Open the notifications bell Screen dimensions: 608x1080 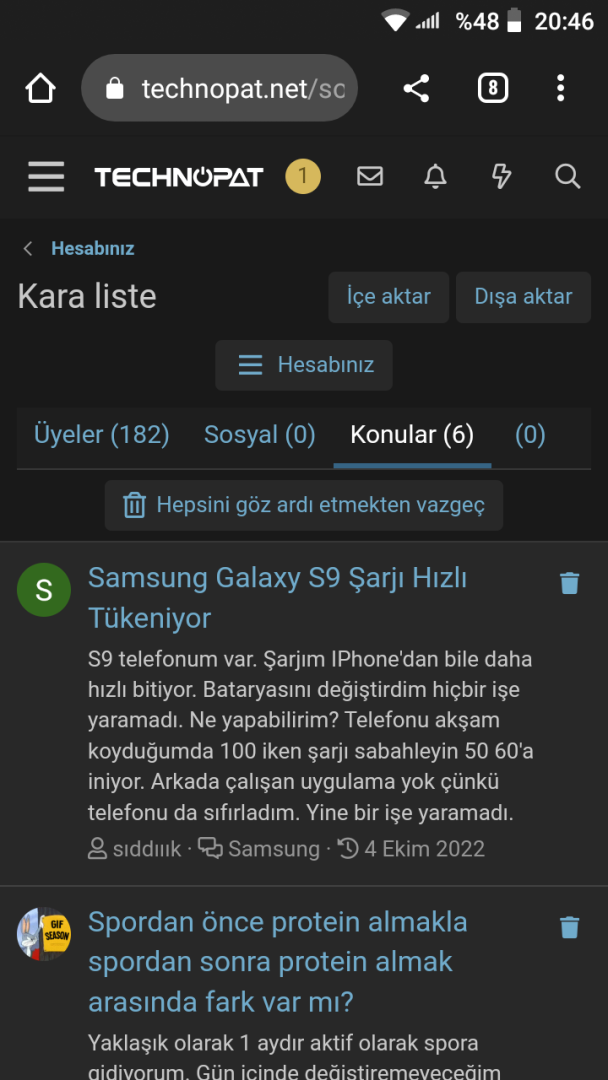435,177
